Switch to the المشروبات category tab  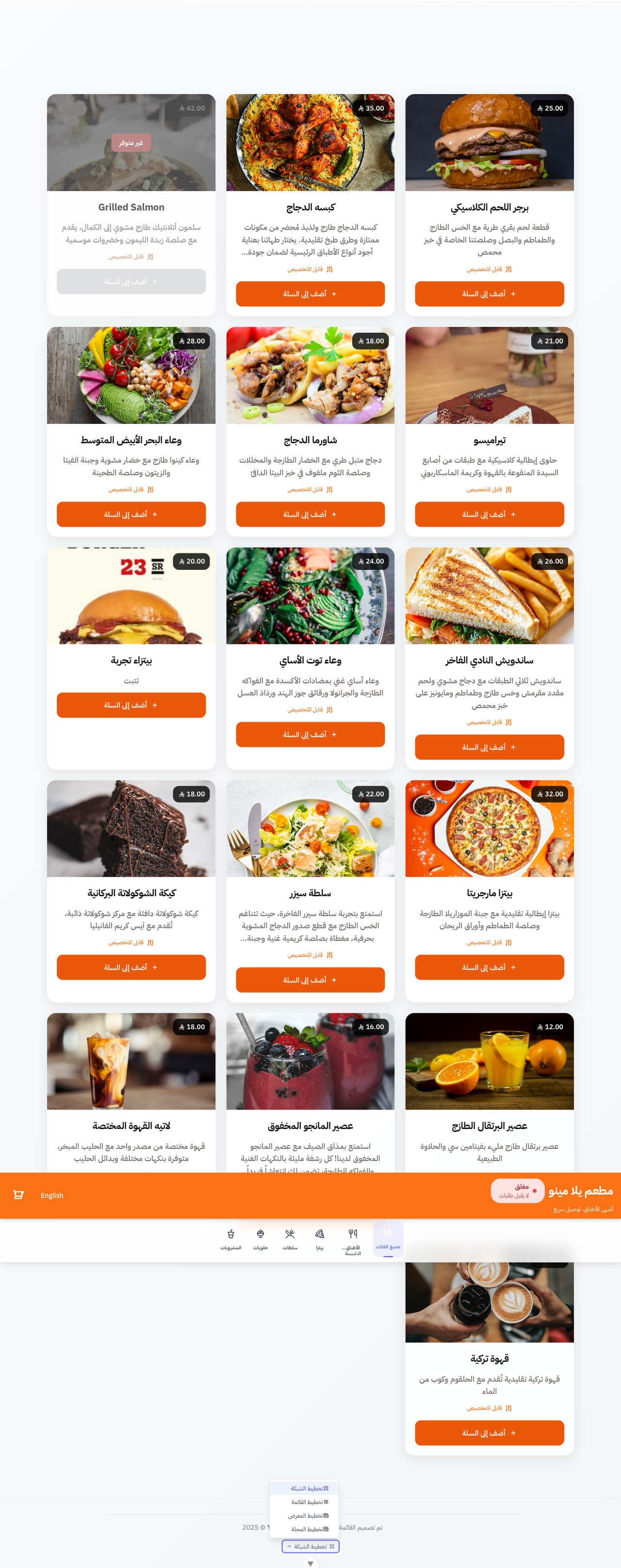click(231, 1239)
